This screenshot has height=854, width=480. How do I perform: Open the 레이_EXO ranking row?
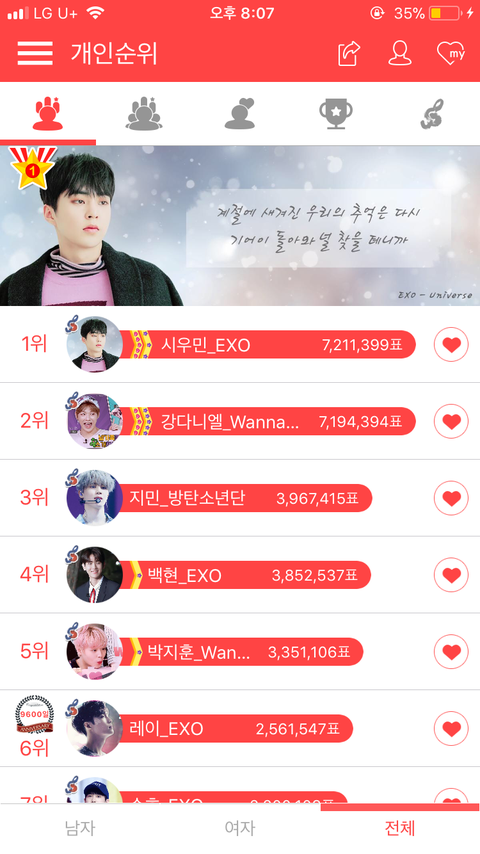pyautogui.click(x=240, y=728)
